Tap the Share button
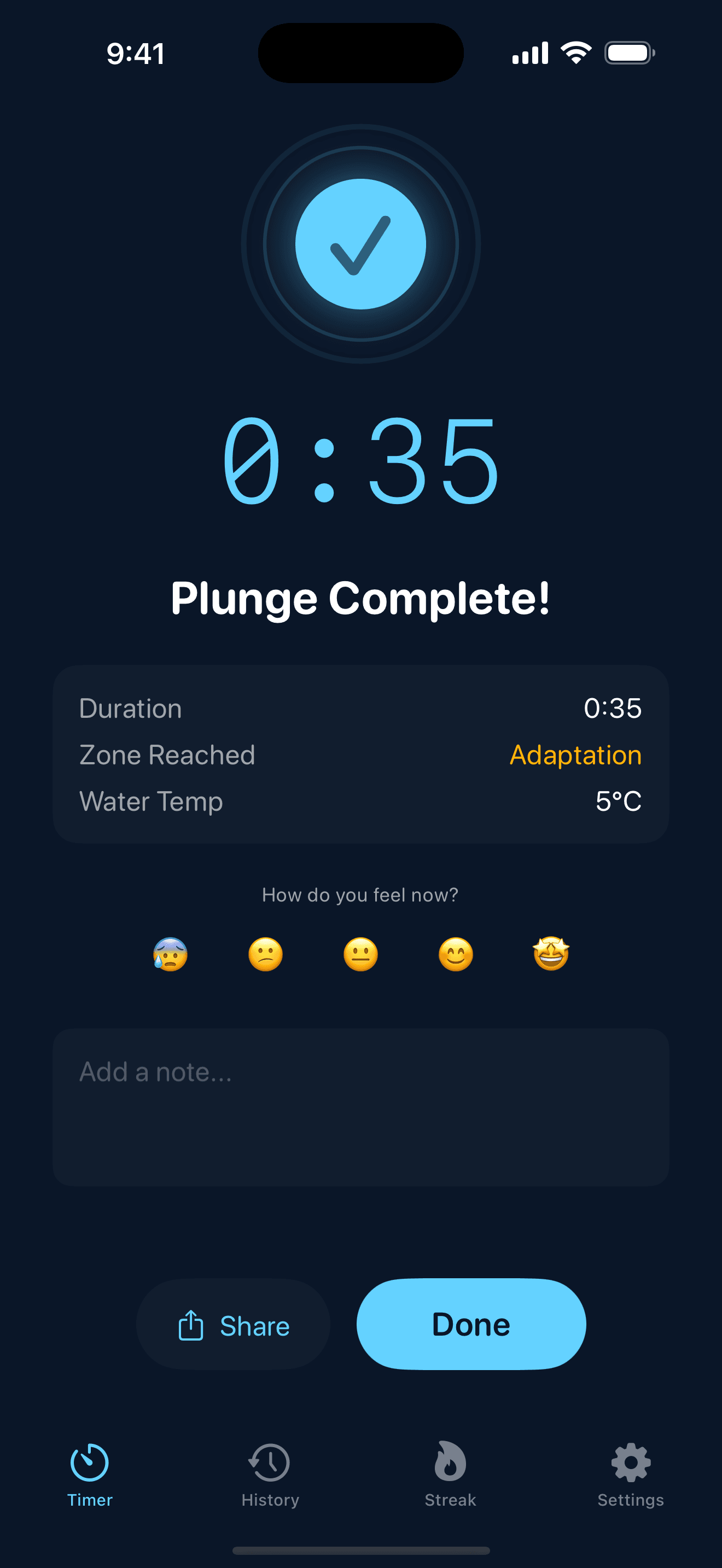Image resolution: width=722 pixels, height=1568 pixels. point(233,1325)
